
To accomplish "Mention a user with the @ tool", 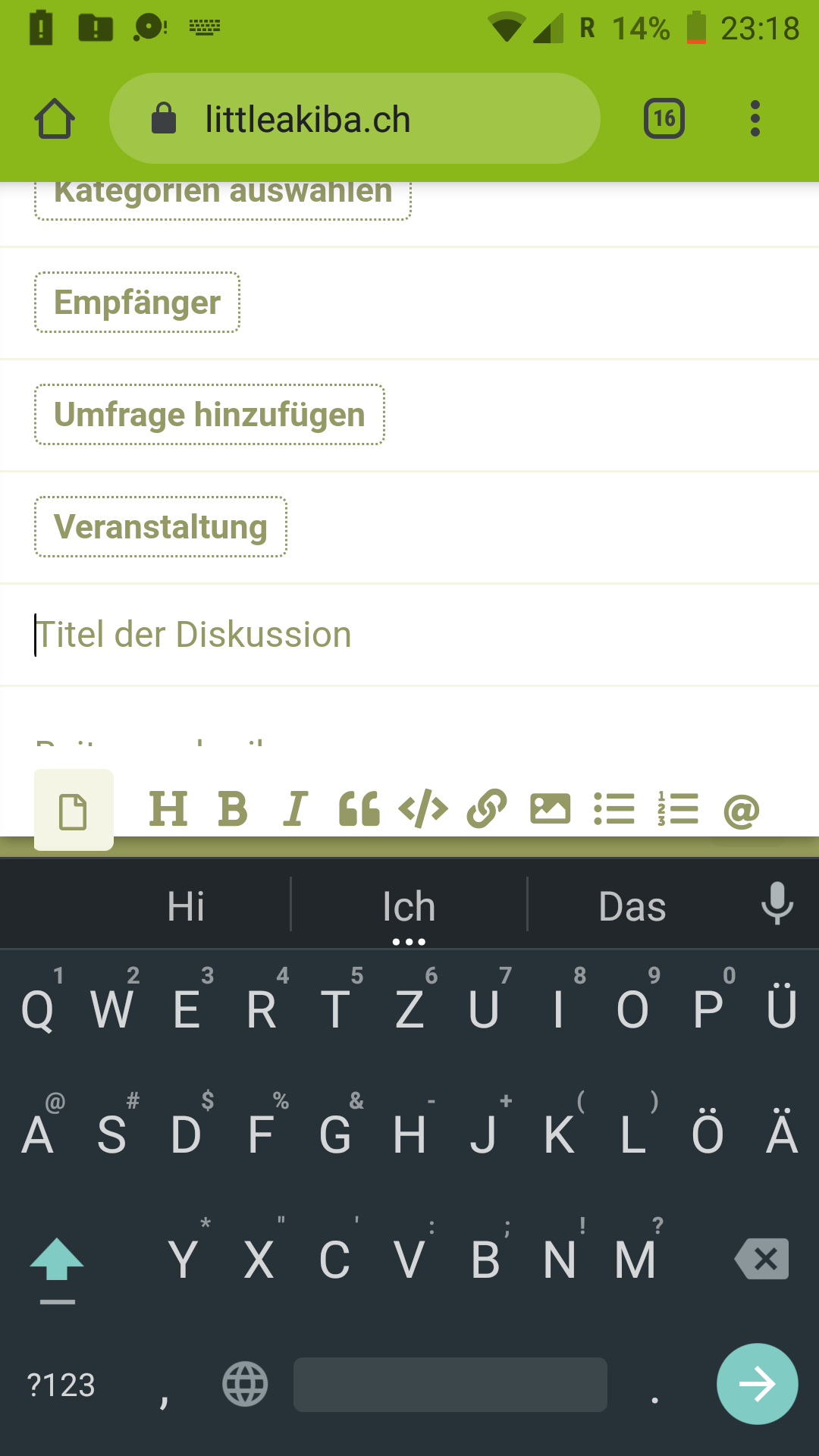I will pyautogui.click(x=742, y=811).
